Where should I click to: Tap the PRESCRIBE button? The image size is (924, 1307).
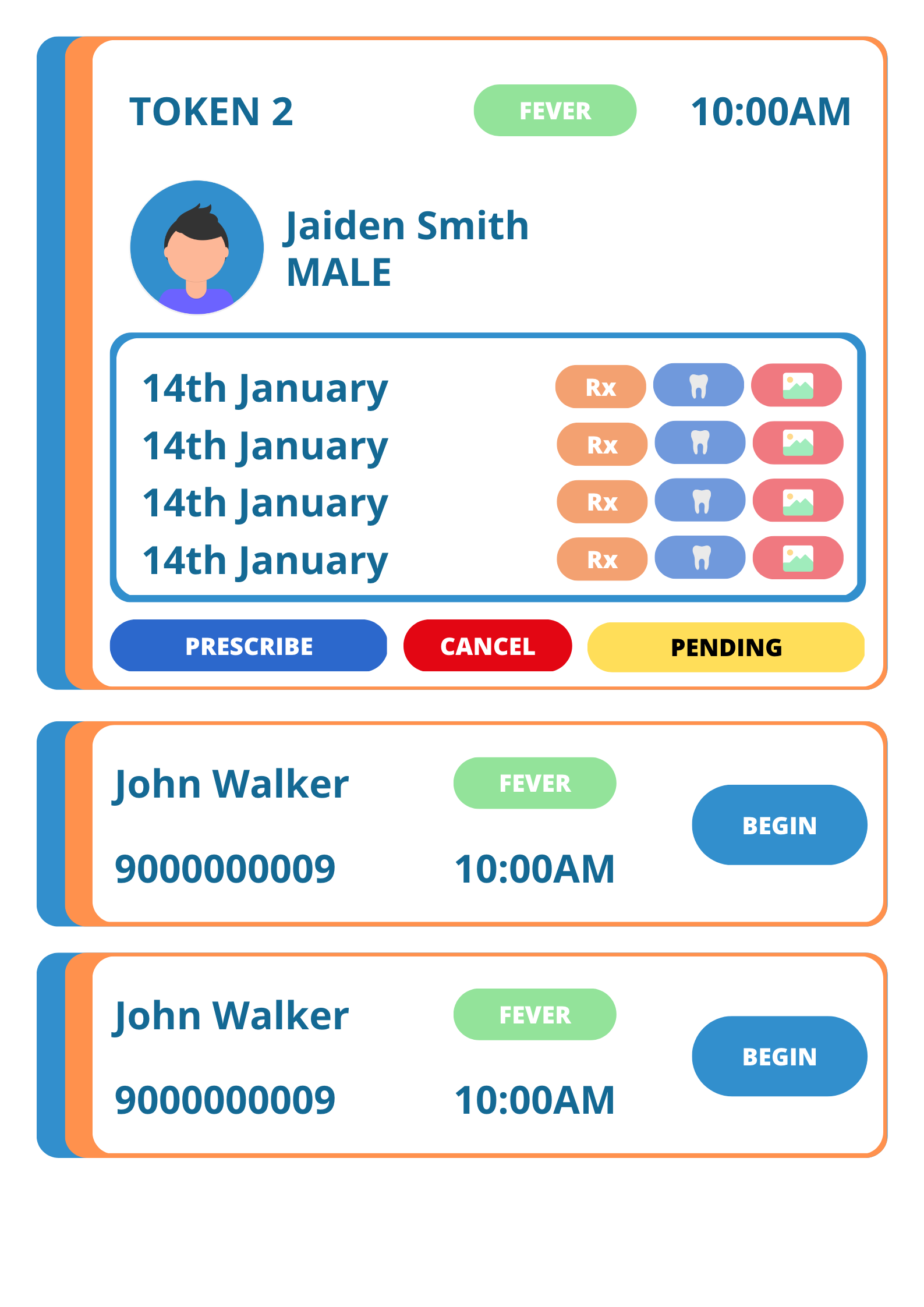tap(249, 646)
